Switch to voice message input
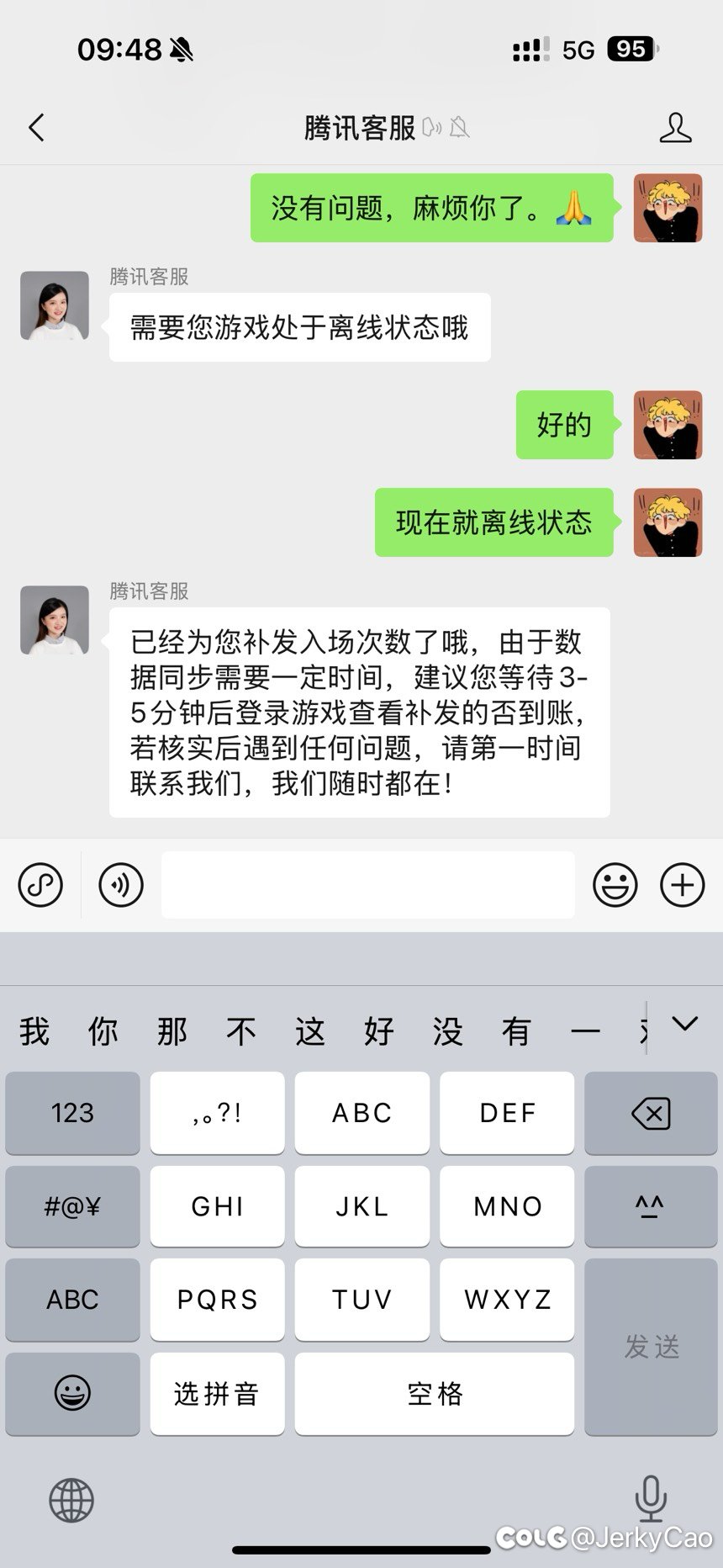This screenshot has width=723, height=1568. 121,885
